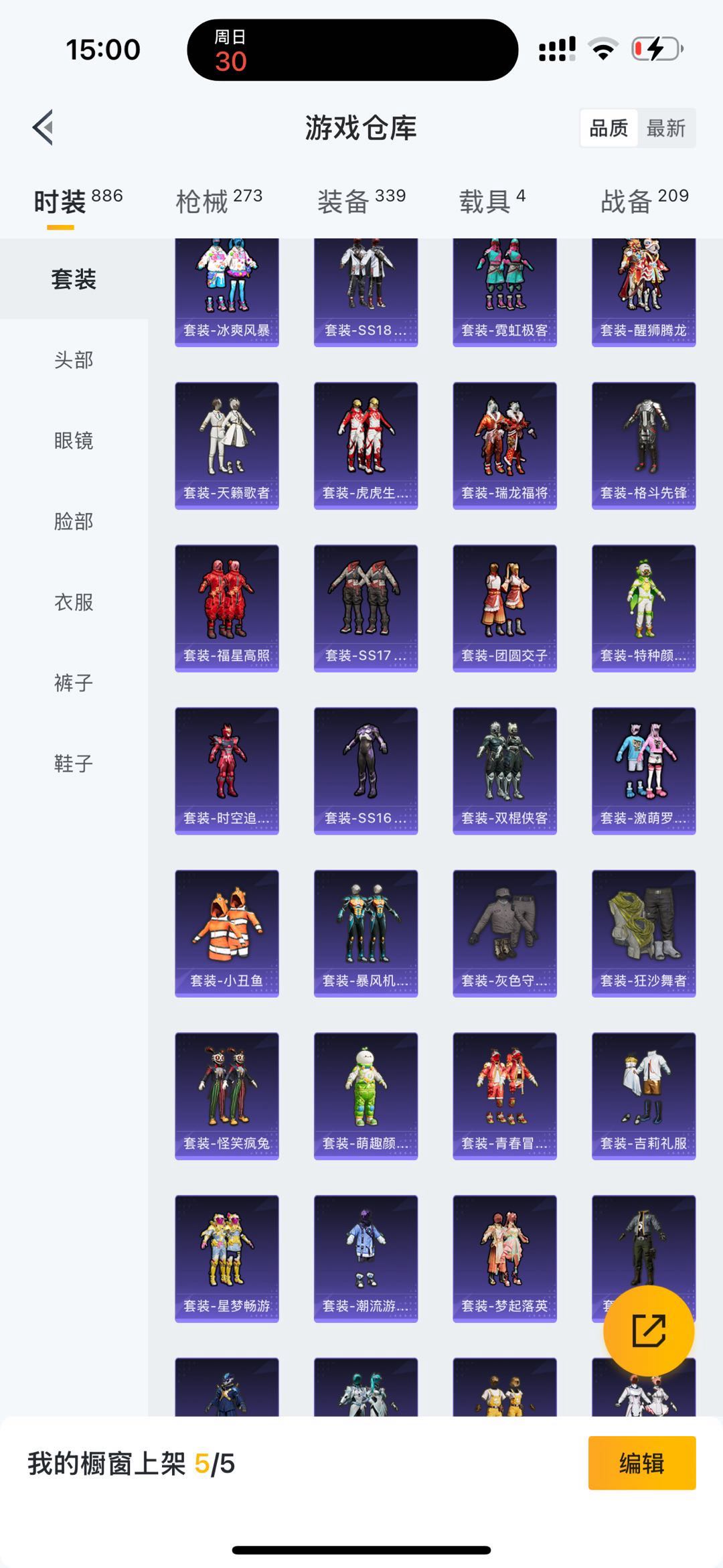Tap the 编辑 button
Image resolution: width=723 pixels, height=1568 pixels.
642,1463
